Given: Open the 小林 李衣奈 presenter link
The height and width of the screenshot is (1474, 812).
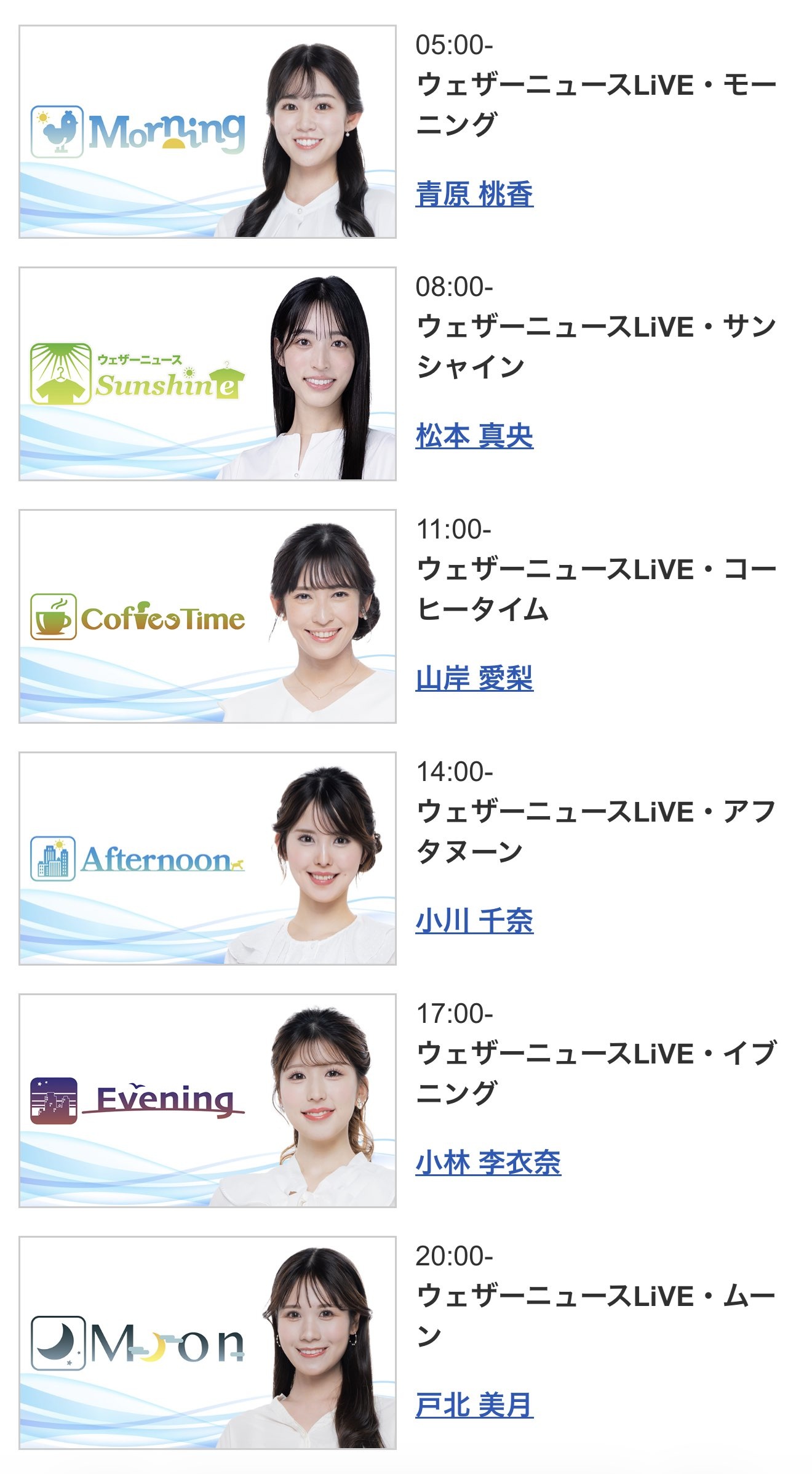Looking at the screenshot, I should click(x=488, y=1163).
